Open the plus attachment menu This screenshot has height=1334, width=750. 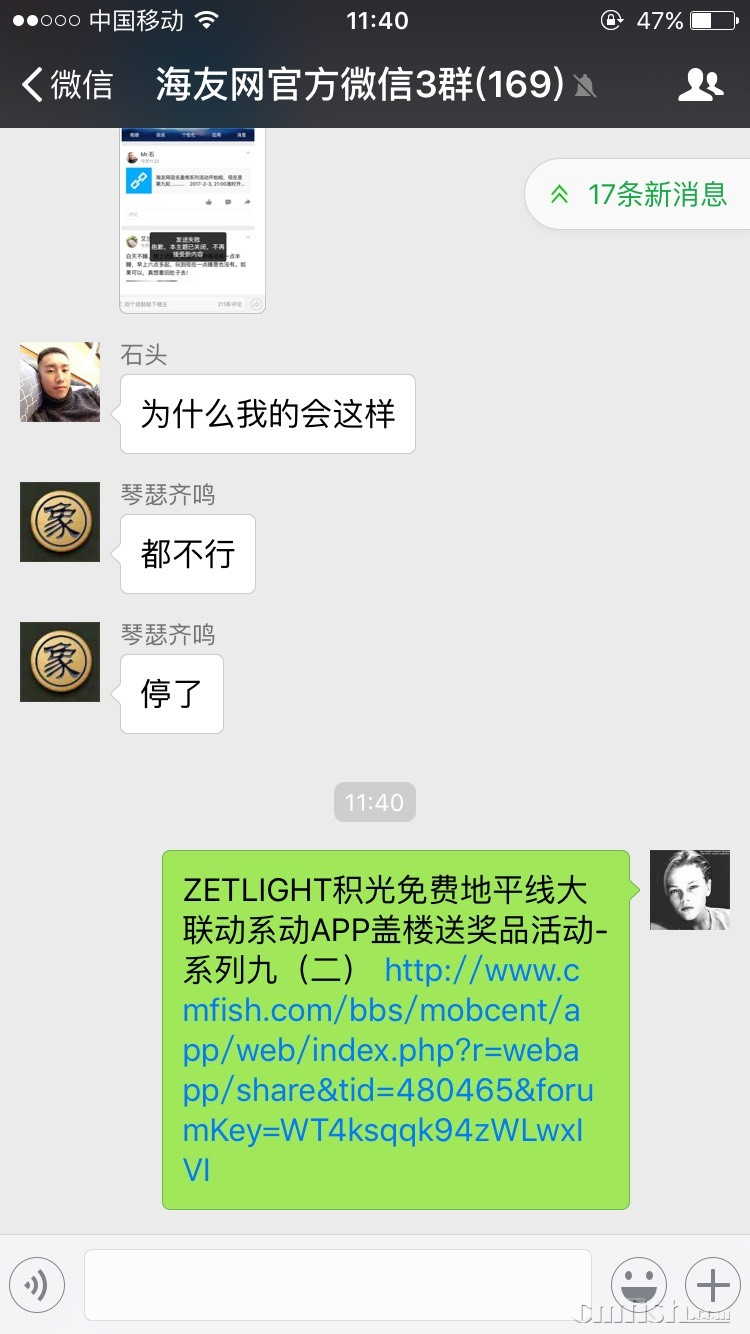[x=713, y=1285]
